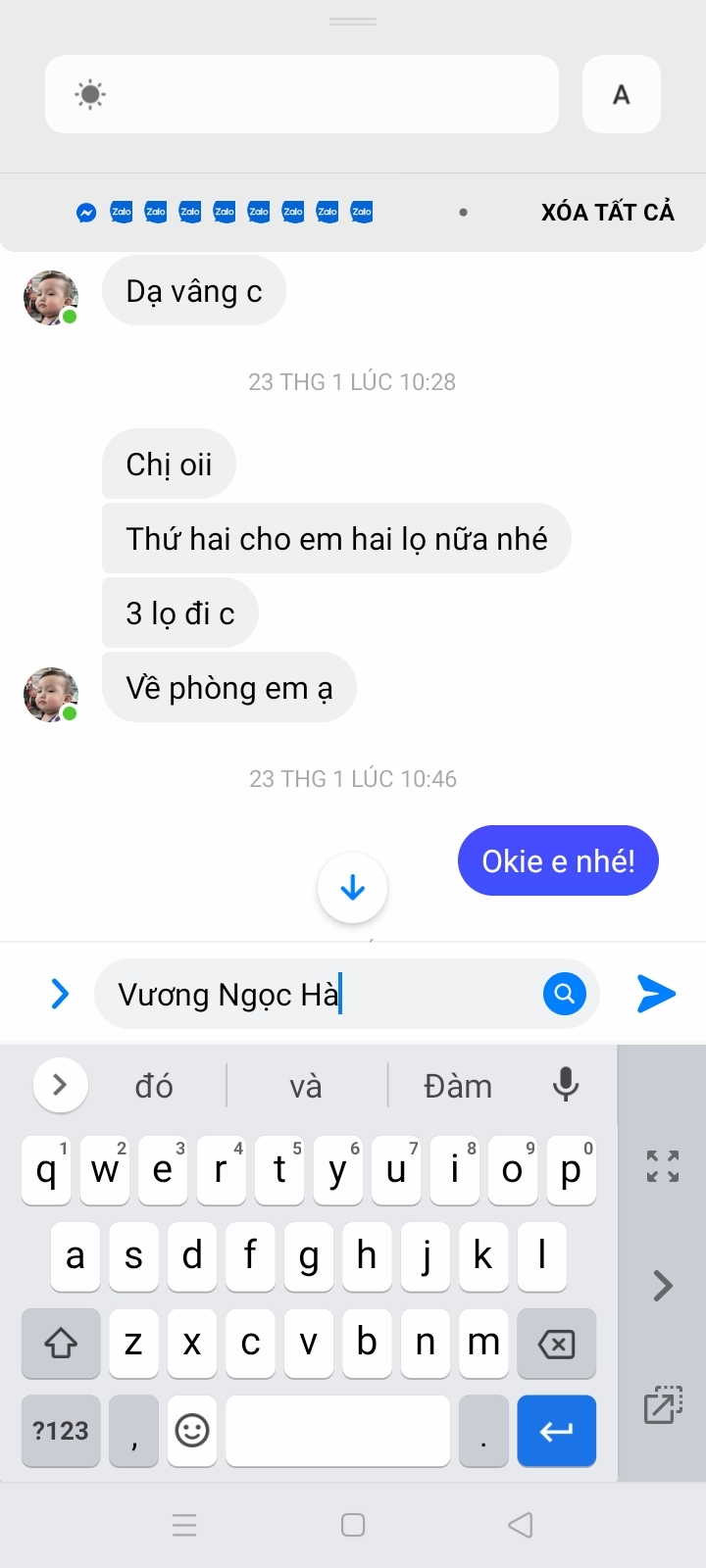Open the emoji keyboard
Screen dimensions: 706x1568
coord(192,1431)
